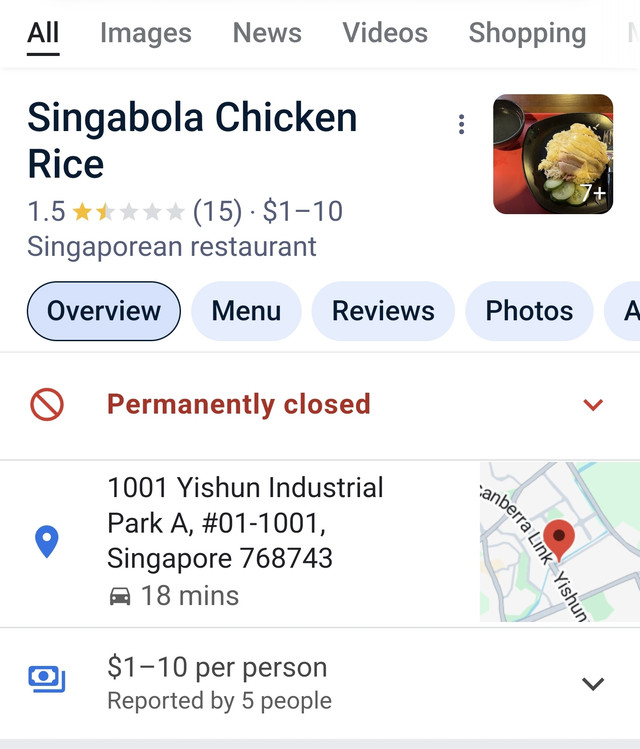Go to the Shopping search tab
Viewport: 640px width, 749px height.
point(527,33)
